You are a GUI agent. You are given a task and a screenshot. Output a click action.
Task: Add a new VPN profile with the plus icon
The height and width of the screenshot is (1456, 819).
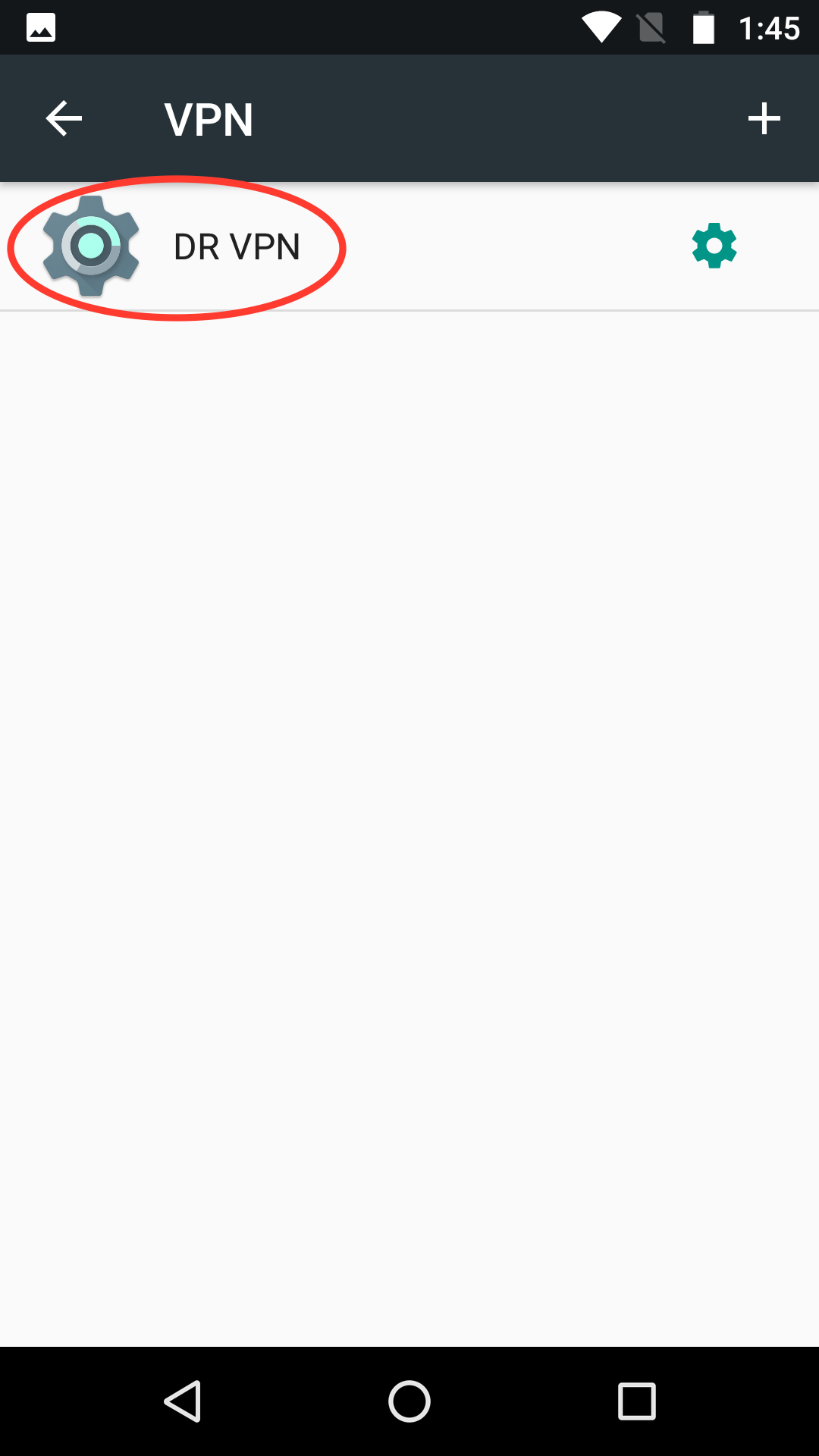tap(764, 118)
